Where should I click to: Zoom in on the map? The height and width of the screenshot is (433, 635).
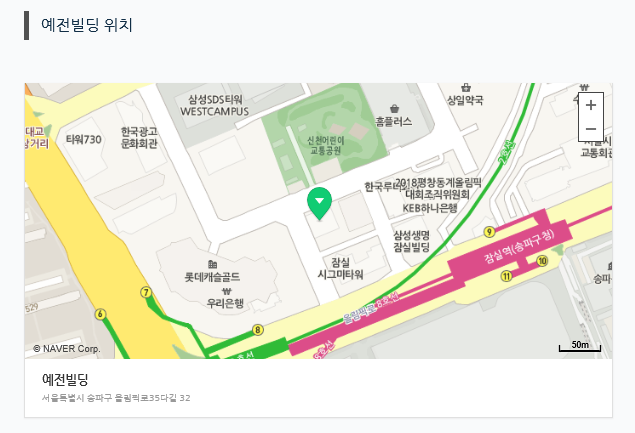coord(590,105)
